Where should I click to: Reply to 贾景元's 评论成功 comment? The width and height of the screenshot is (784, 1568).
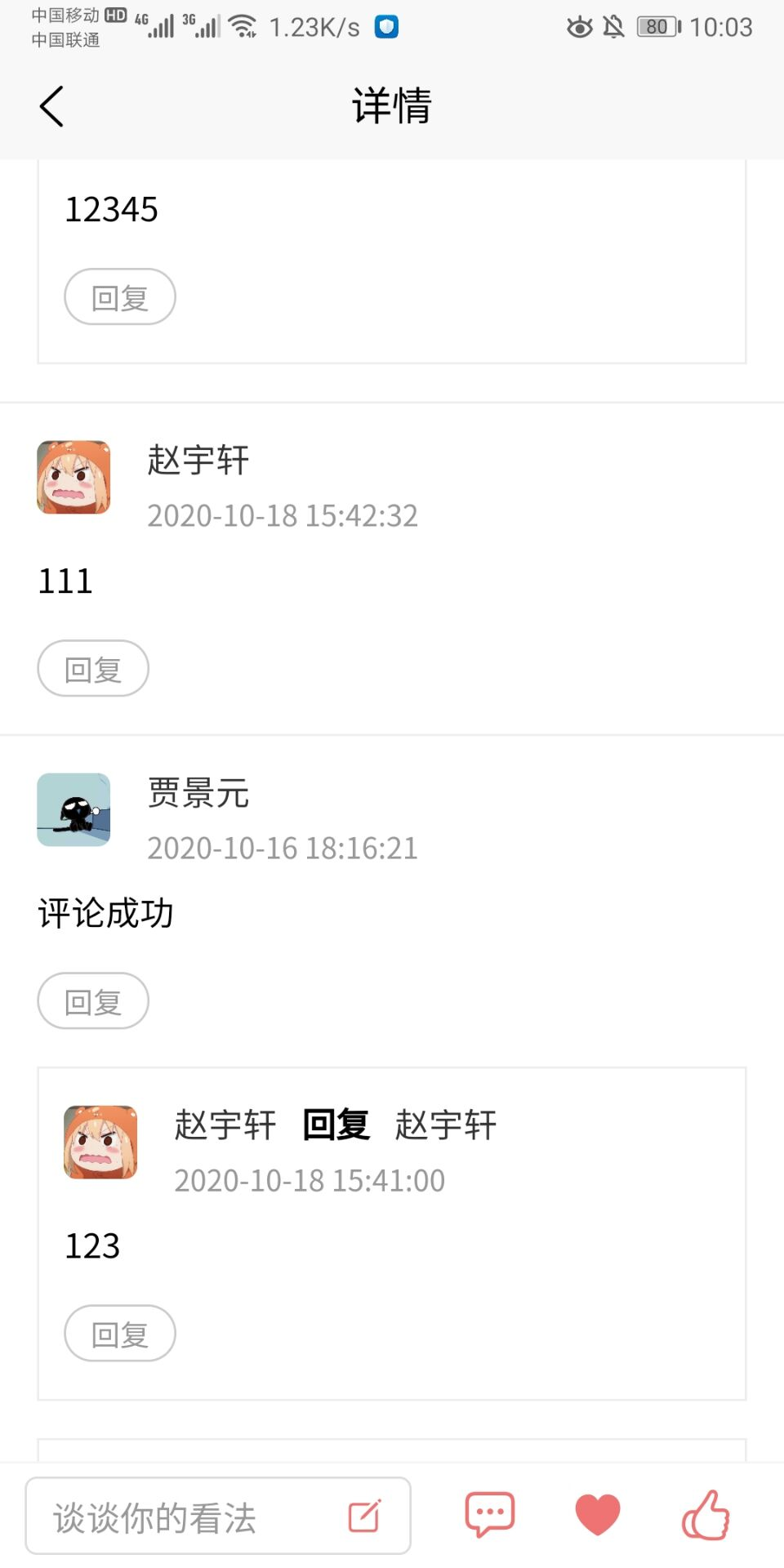coord(93,1001)
